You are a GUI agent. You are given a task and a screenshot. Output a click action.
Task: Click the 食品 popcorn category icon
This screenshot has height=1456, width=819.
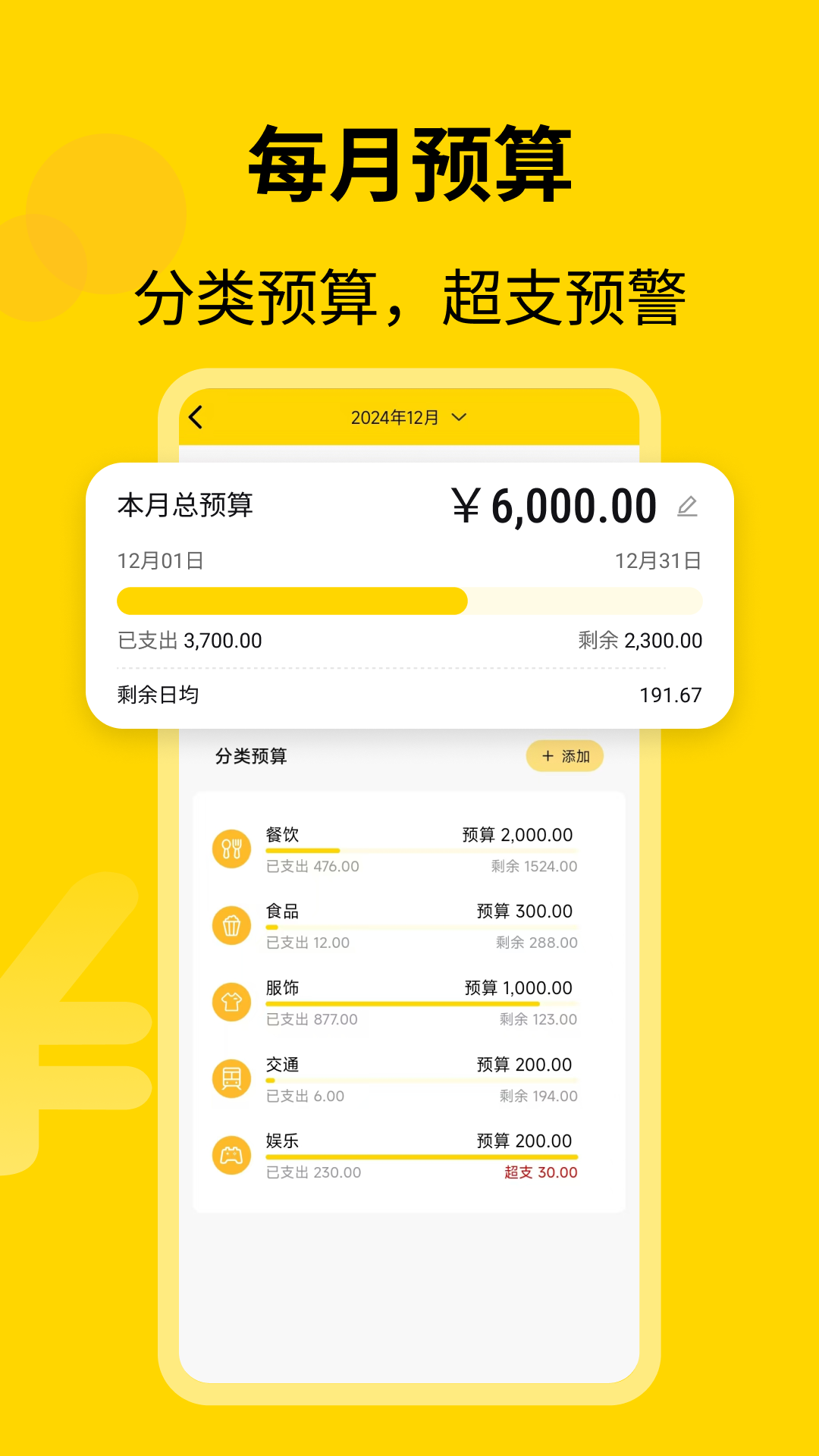232,926
